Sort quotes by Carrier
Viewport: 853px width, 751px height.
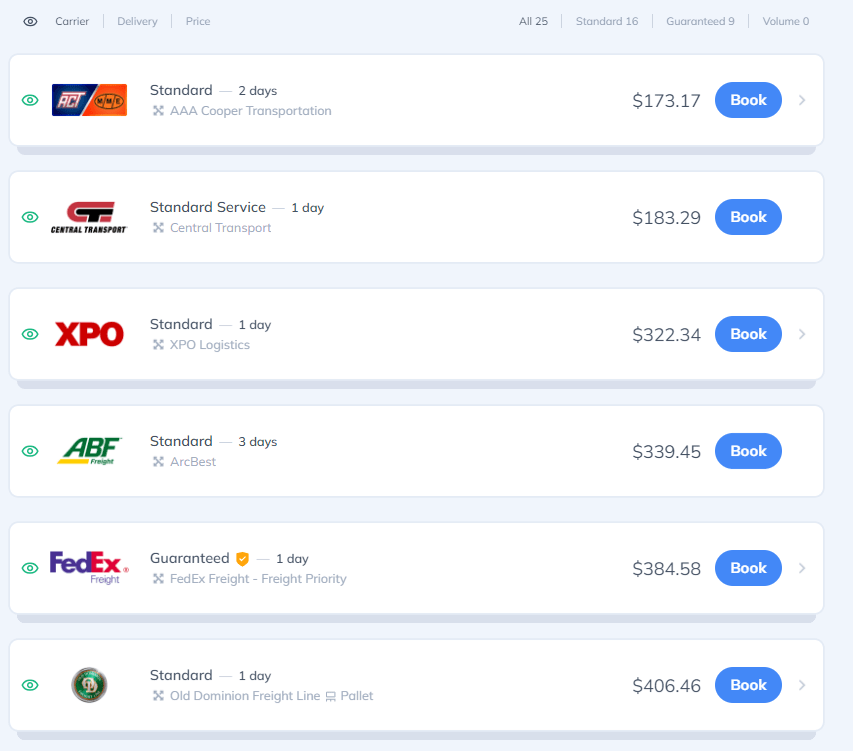click(72, 21)
